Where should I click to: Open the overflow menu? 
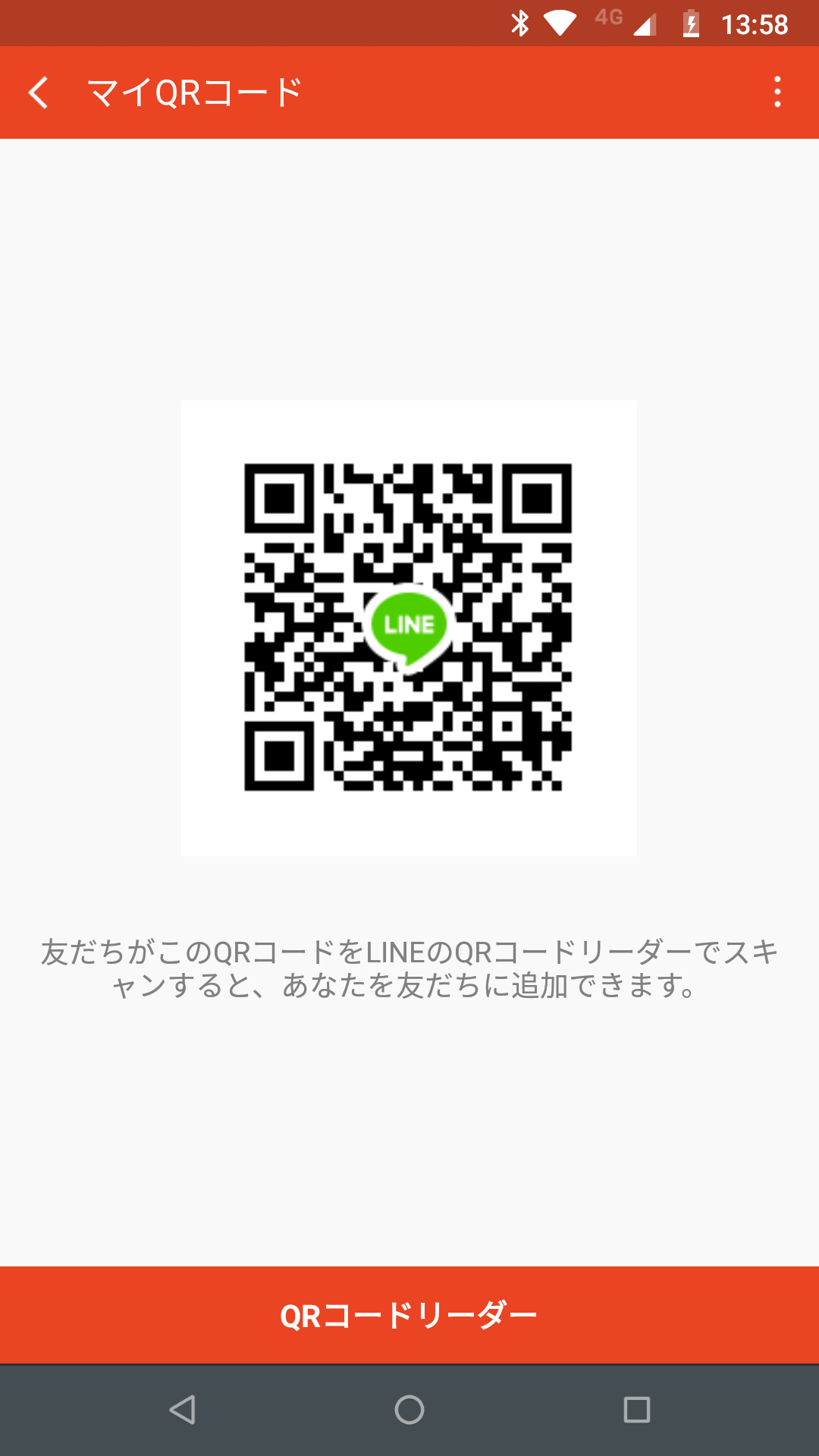point(777,93)
